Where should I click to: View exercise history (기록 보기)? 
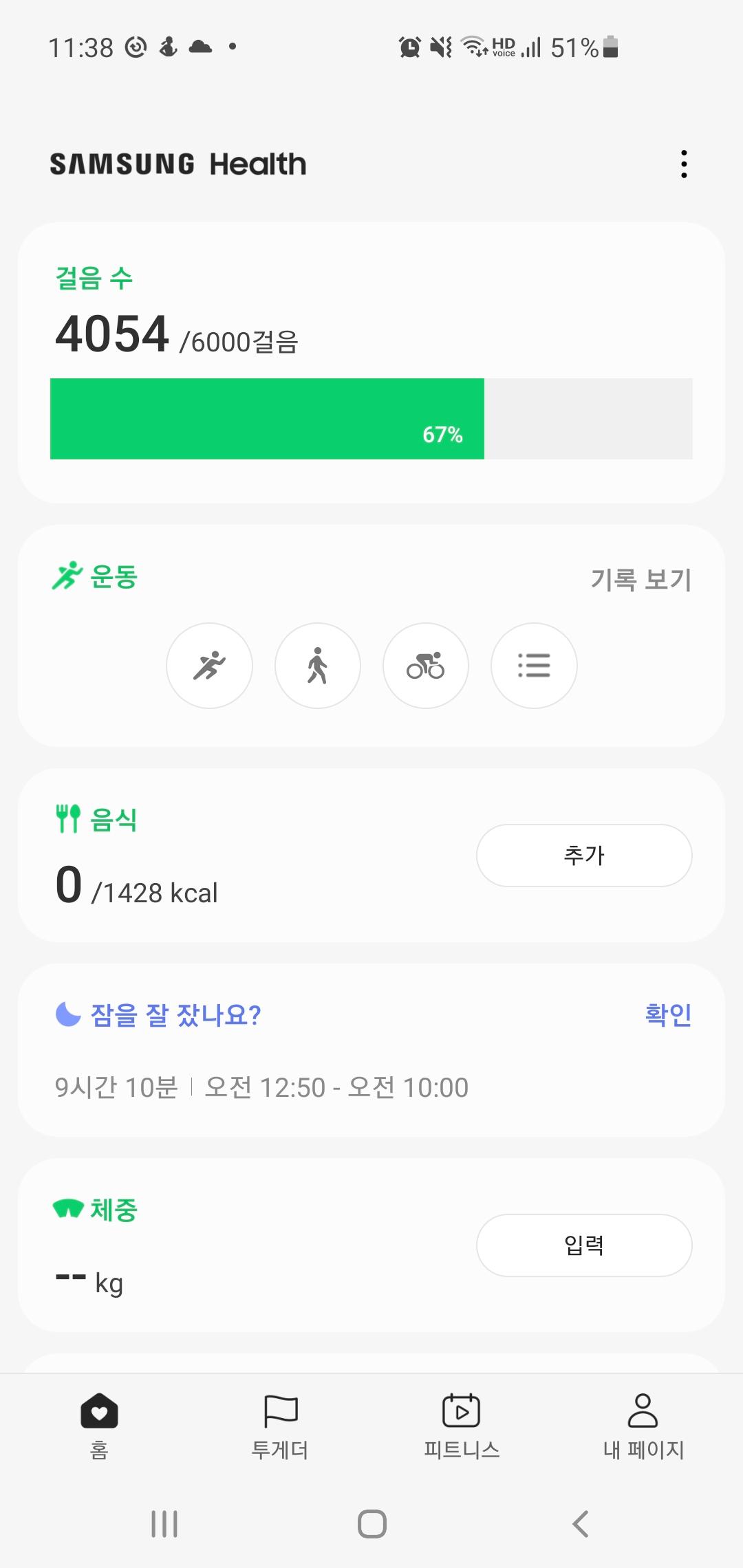(640, 580)
